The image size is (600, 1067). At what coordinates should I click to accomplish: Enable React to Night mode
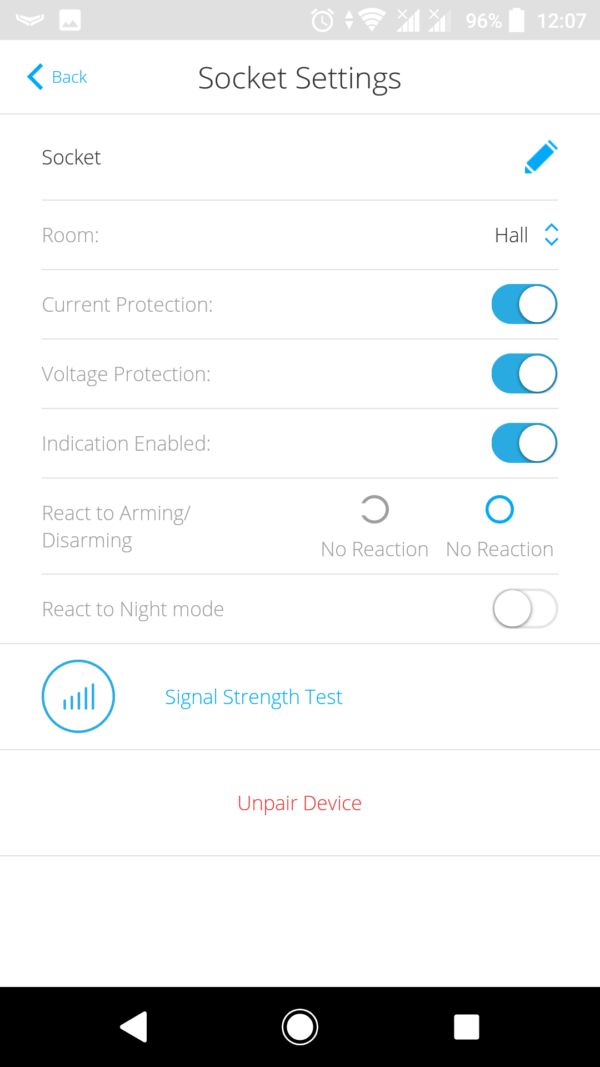coord(524,609)
